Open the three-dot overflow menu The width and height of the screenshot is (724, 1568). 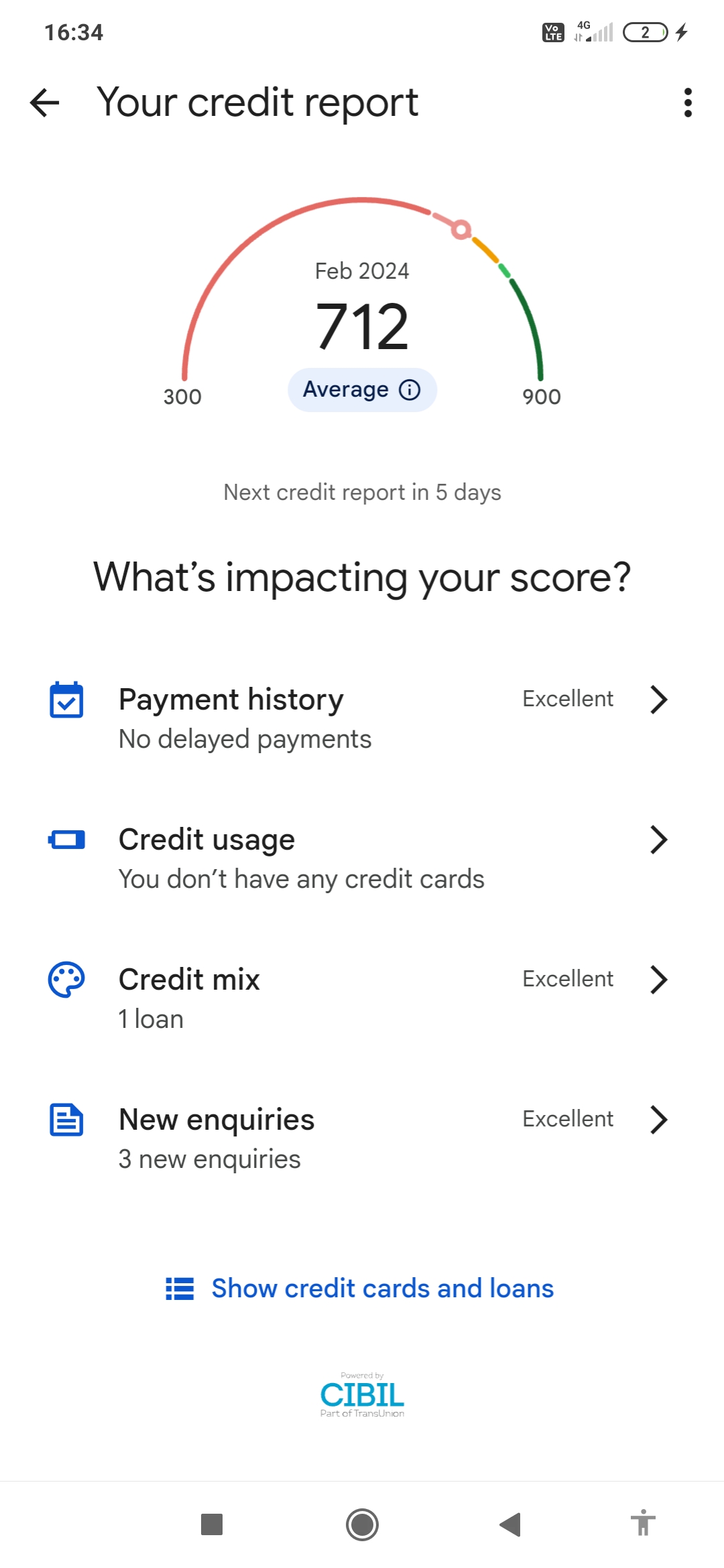point(687,103)
